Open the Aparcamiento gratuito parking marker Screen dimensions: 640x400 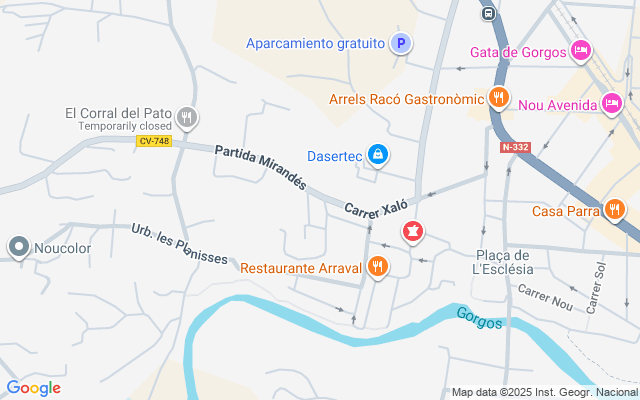[x=400, y=43]
